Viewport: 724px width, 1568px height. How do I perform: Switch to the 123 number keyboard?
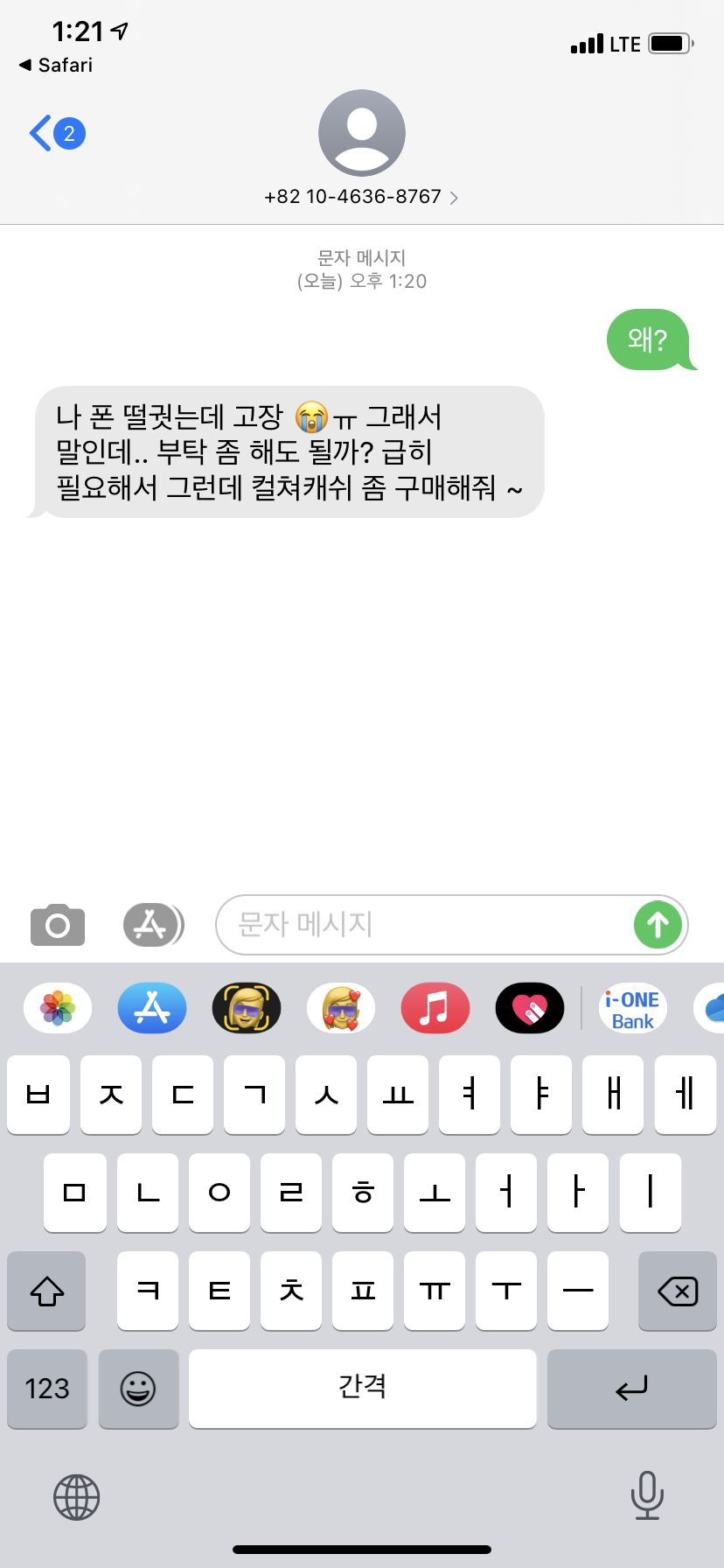[x=47, y=1389]
